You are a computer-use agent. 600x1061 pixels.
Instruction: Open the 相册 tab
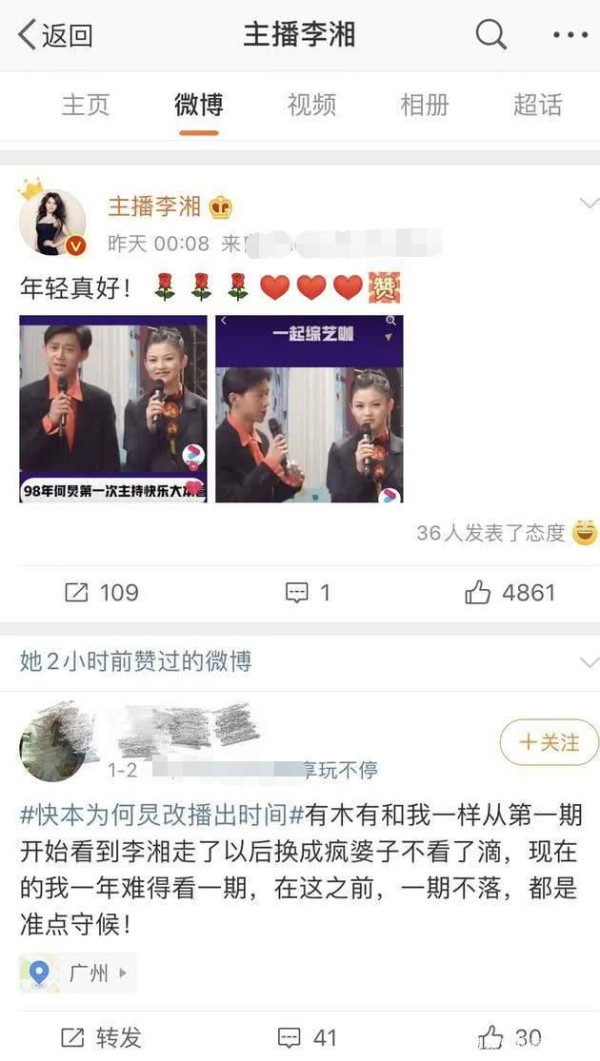pyautogui.click(x=425, y=105)
